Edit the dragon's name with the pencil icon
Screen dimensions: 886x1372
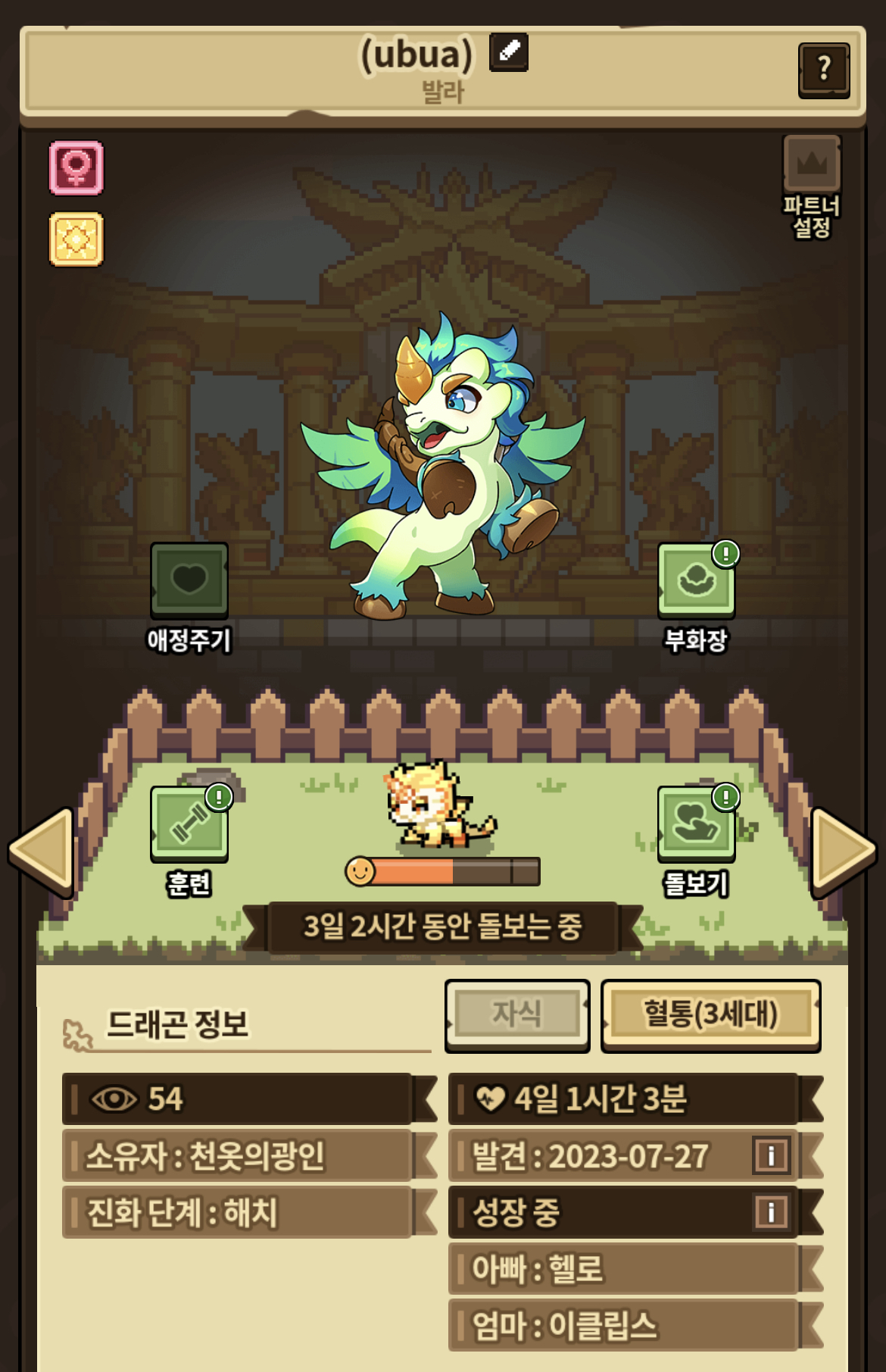click(509, 52)
